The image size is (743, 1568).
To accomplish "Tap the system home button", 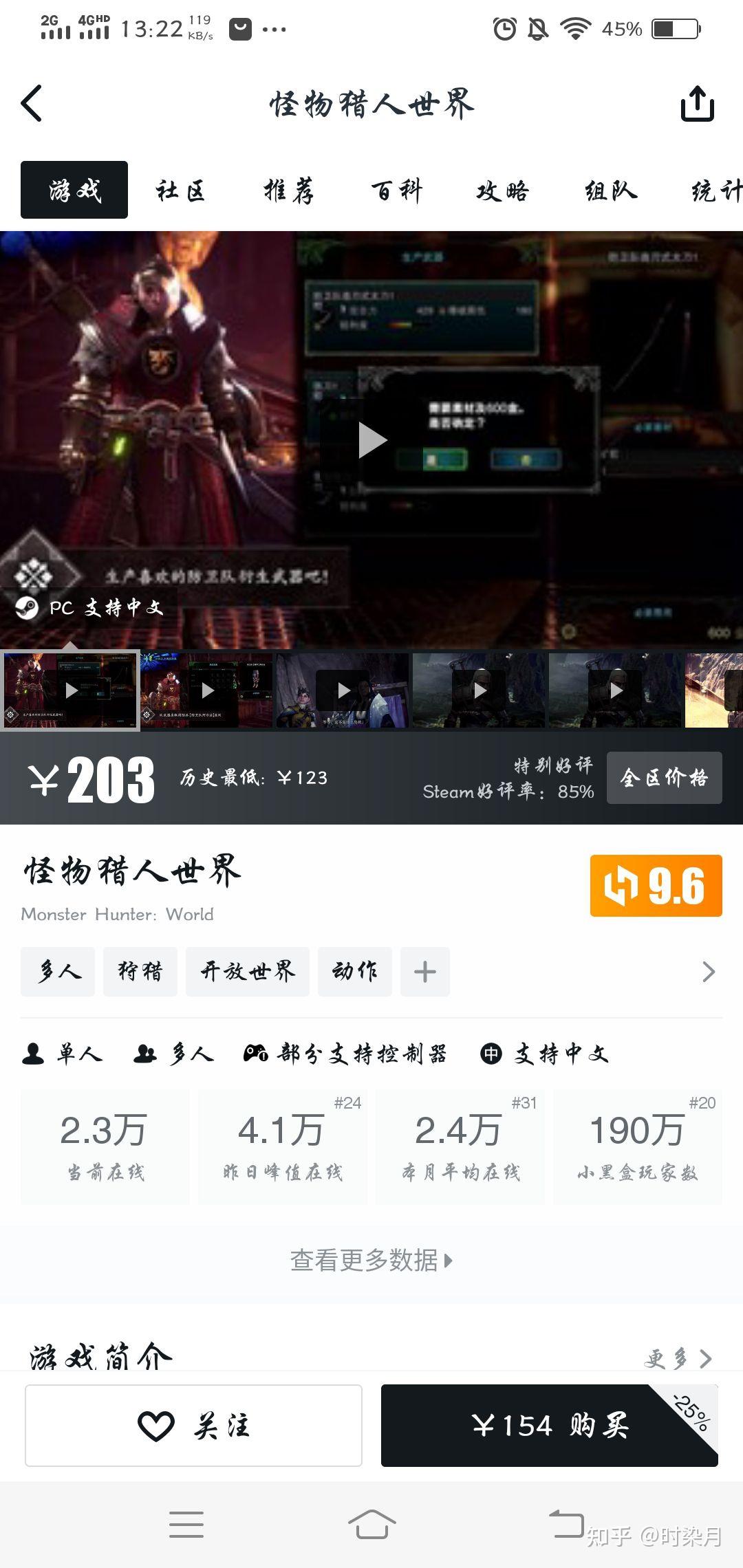I will 371,1524.
